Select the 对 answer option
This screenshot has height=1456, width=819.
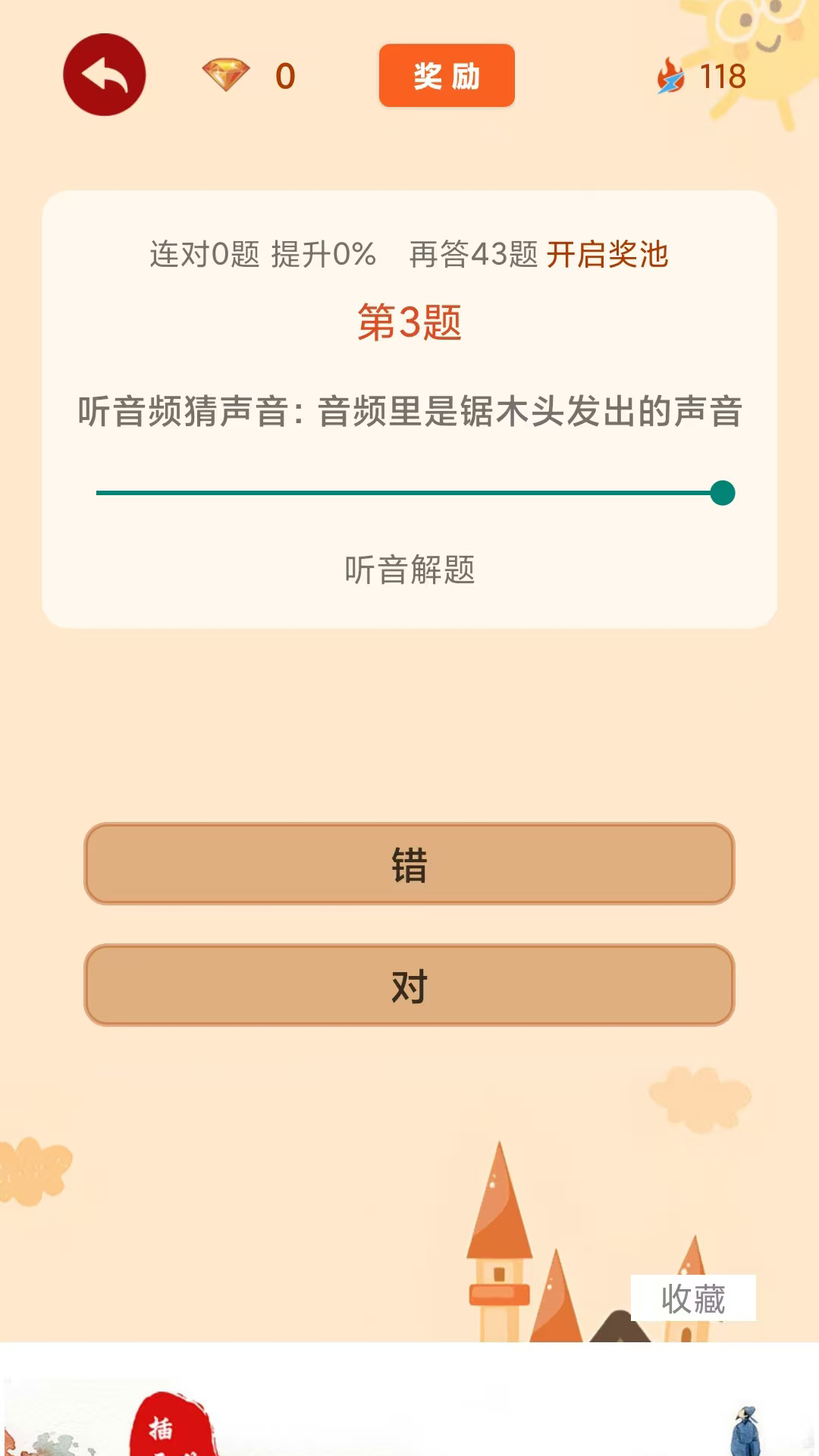click(x=409, y=986)
